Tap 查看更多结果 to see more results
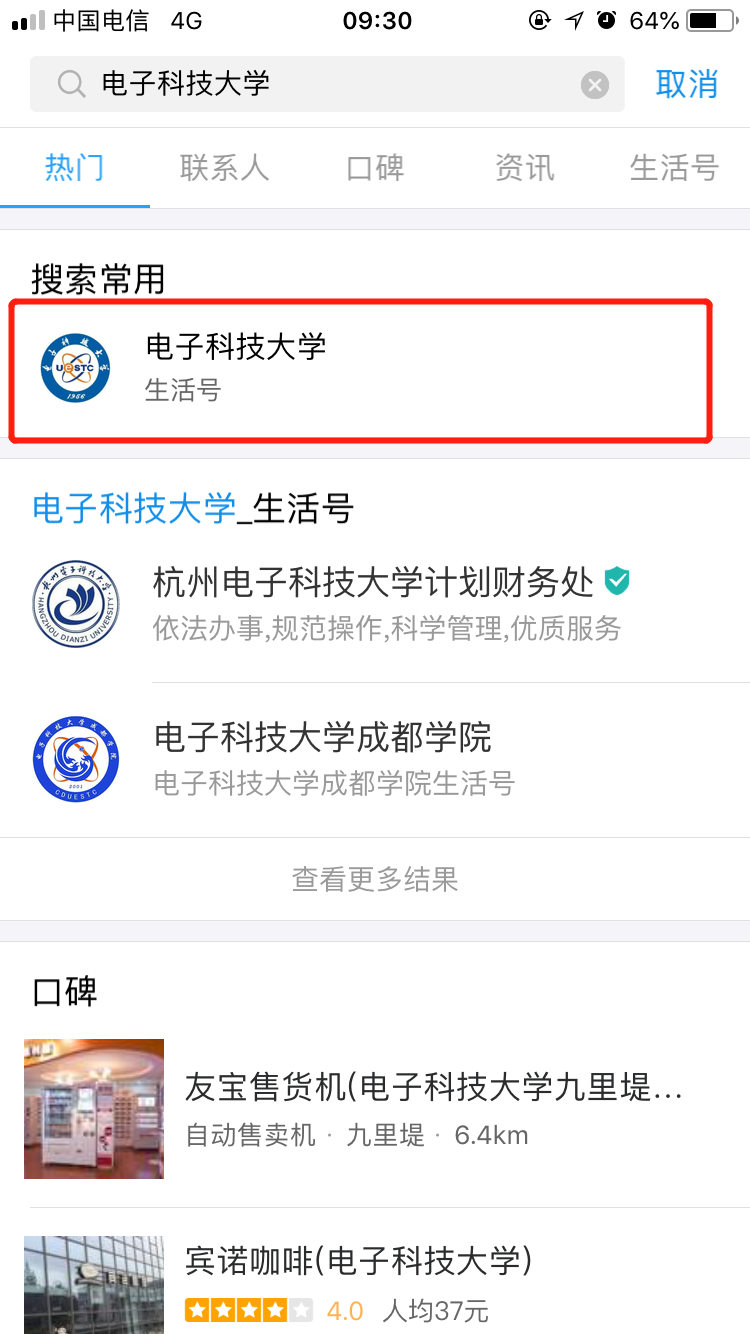The image size is (750, 1334). [x=375, y=879]
